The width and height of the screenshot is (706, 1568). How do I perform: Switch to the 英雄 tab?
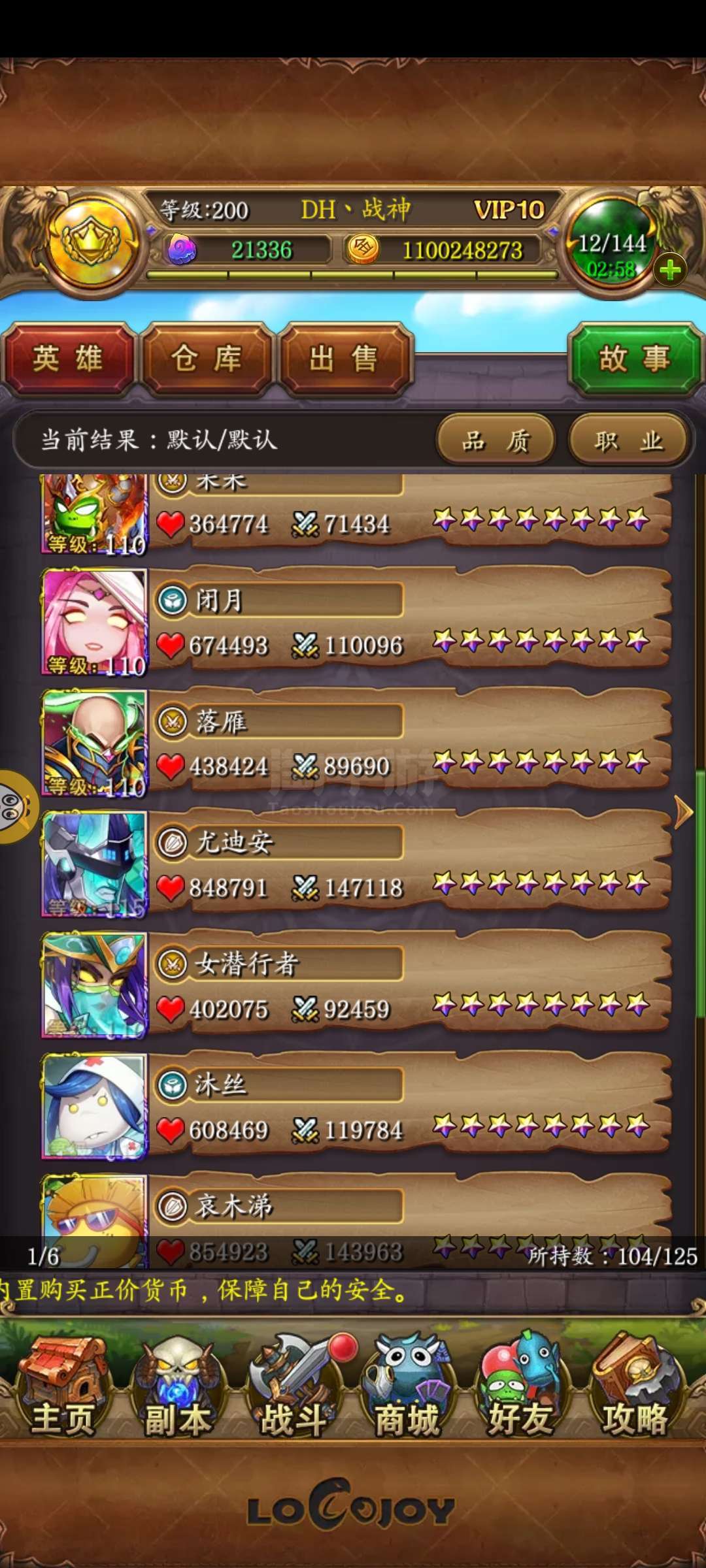(x=68, y=359)
